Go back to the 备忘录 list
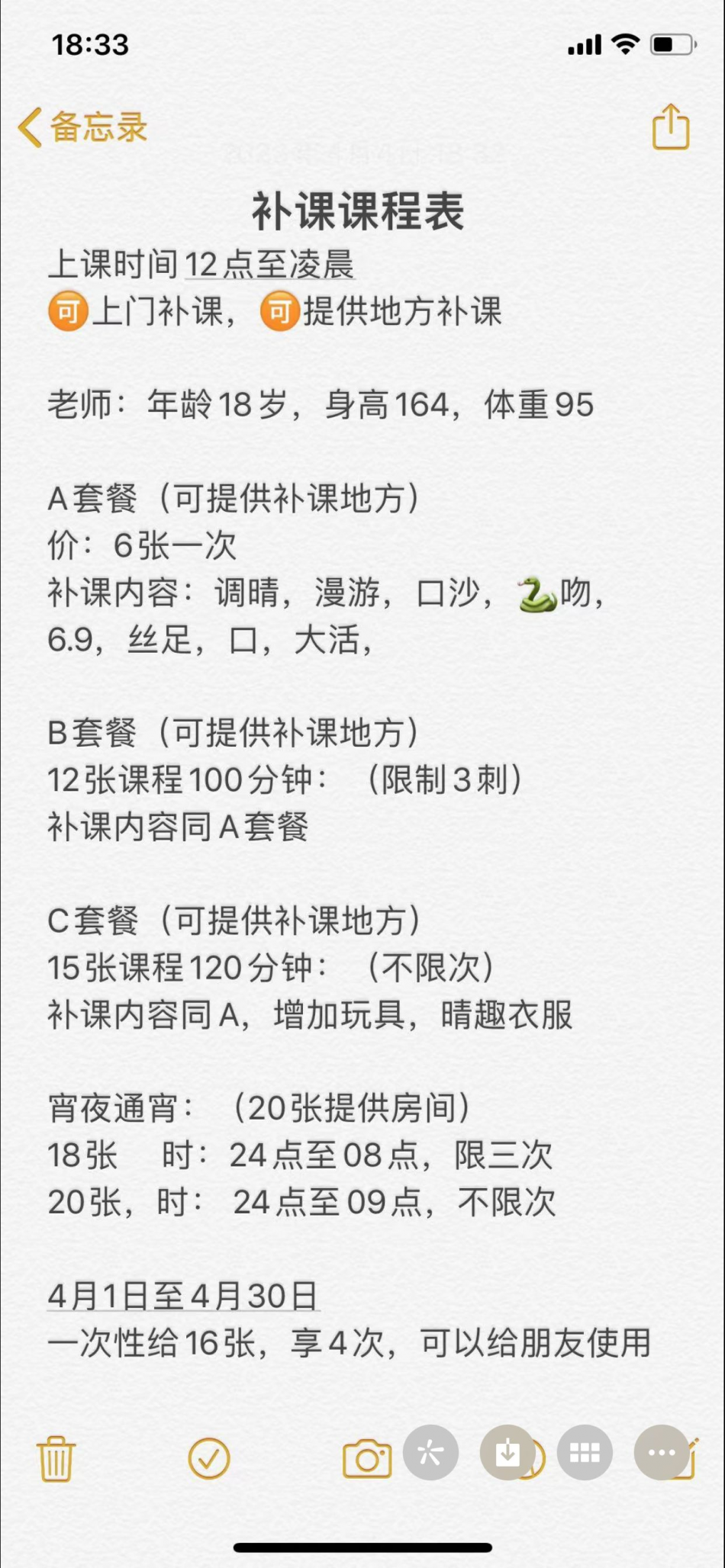The width and height of the screenshot is (725, 1568). (x=82, y=127)
